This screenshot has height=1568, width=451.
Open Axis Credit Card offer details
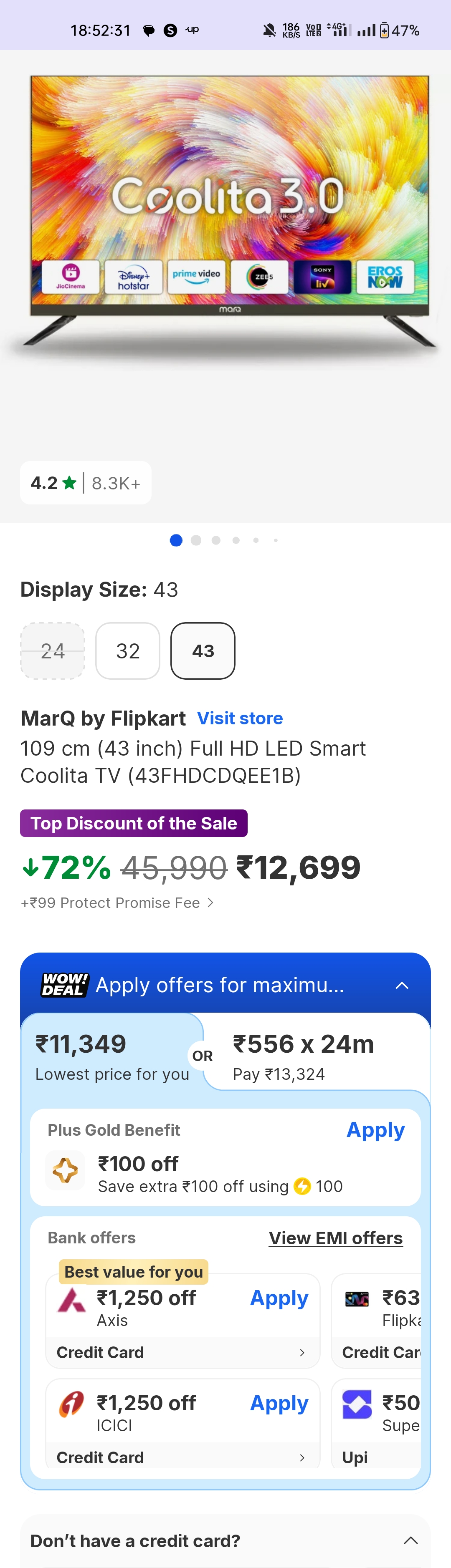pos(182,1353)
